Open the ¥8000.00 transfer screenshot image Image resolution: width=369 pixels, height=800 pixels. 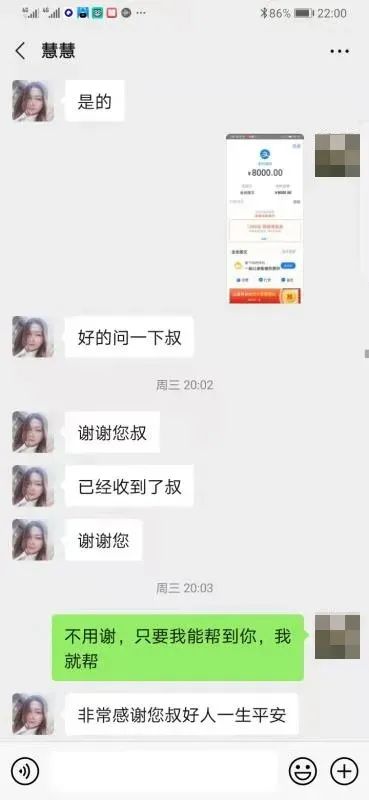pos(264,218)
